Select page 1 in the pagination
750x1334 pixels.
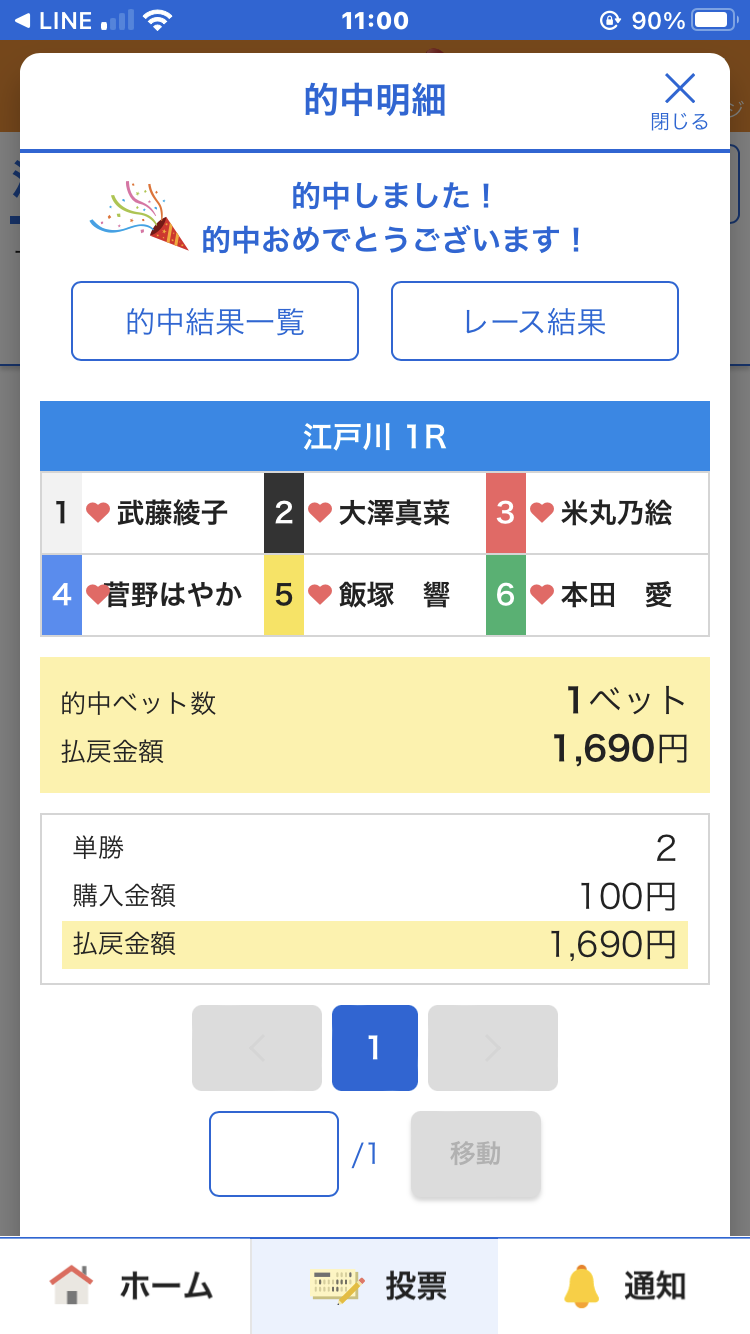click(375, 1048)
